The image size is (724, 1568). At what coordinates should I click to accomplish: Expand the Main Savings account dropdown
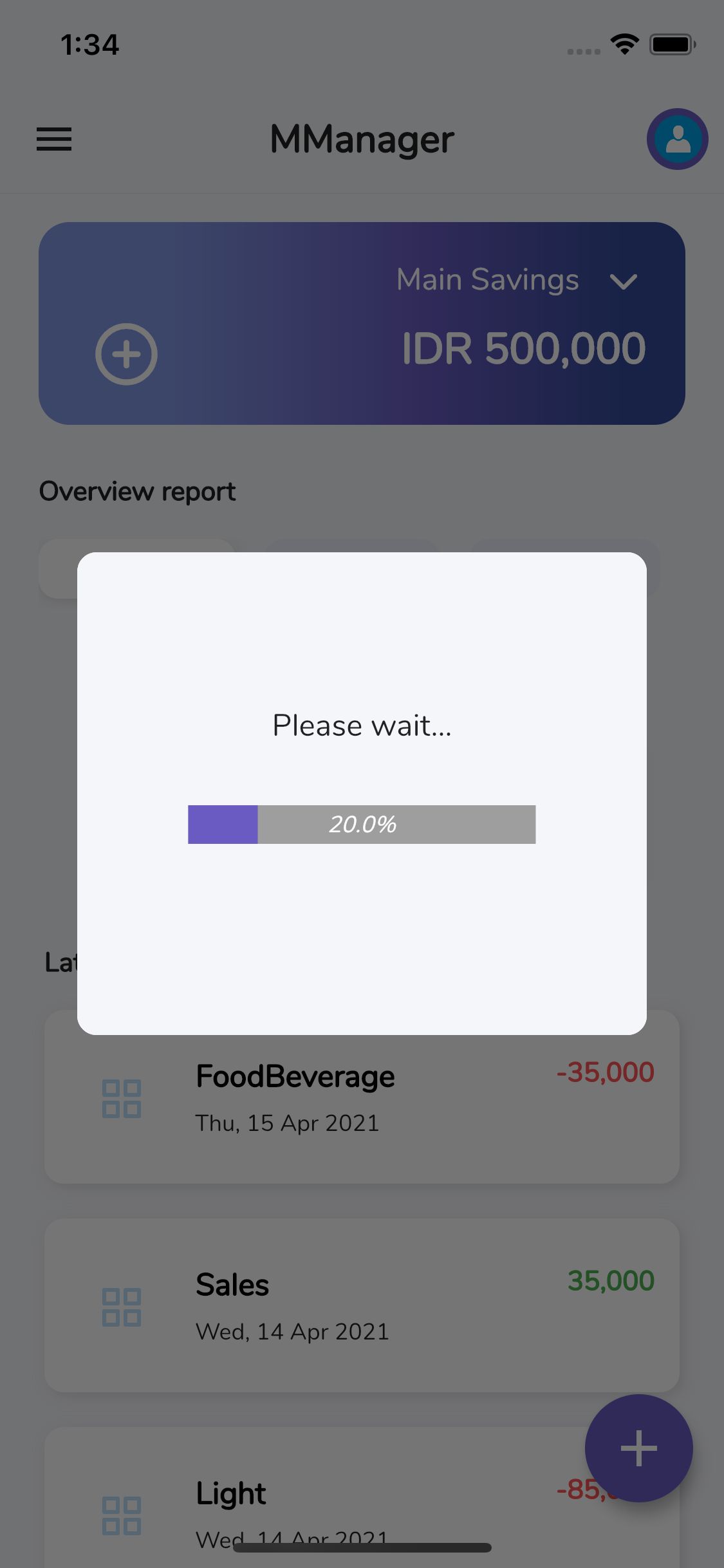[623, 281]
